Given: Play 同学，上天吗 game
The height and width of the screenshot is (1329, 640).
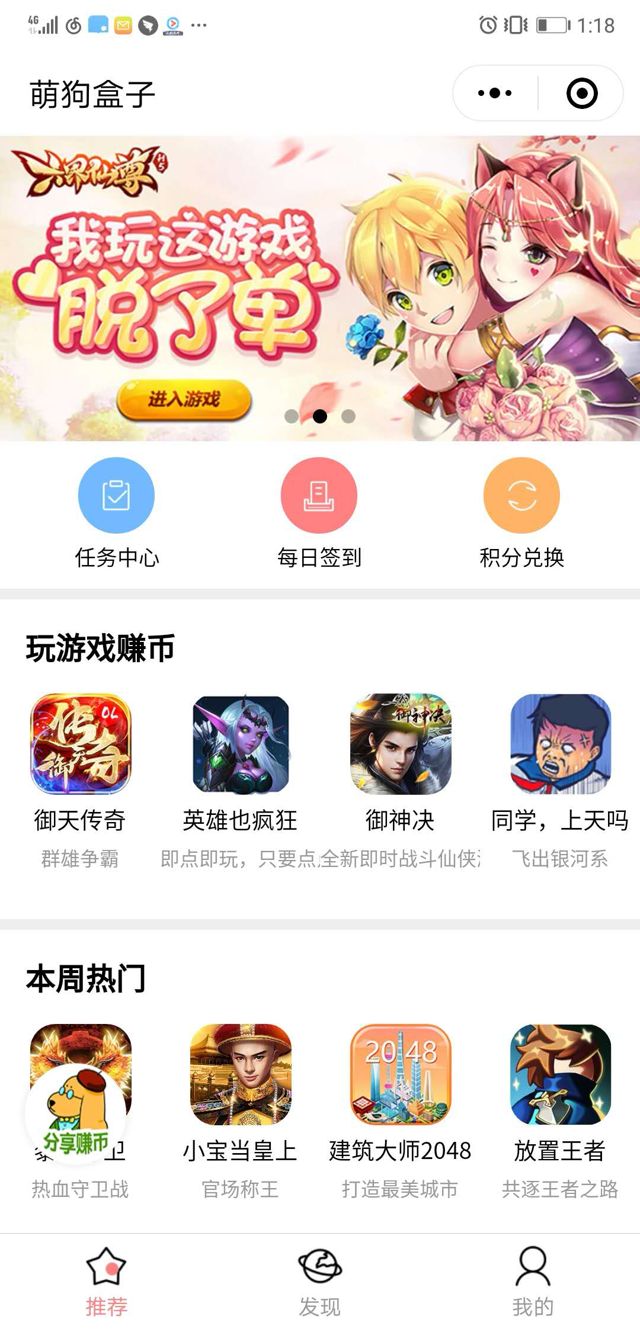Looking at the screenshot, I should [x=560, y=745].
